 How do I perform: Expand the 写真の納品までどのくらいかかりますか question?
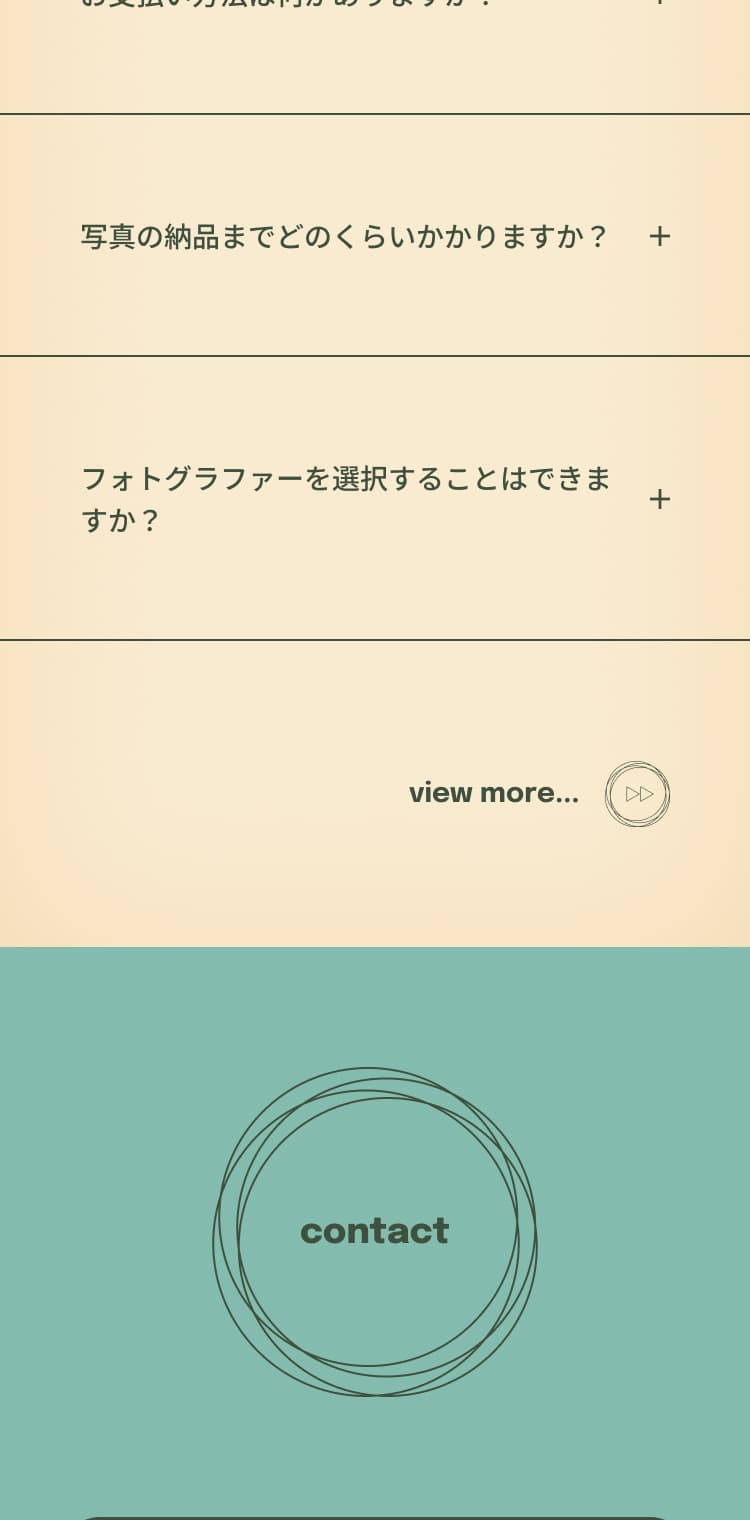click(x=658, y=236)
